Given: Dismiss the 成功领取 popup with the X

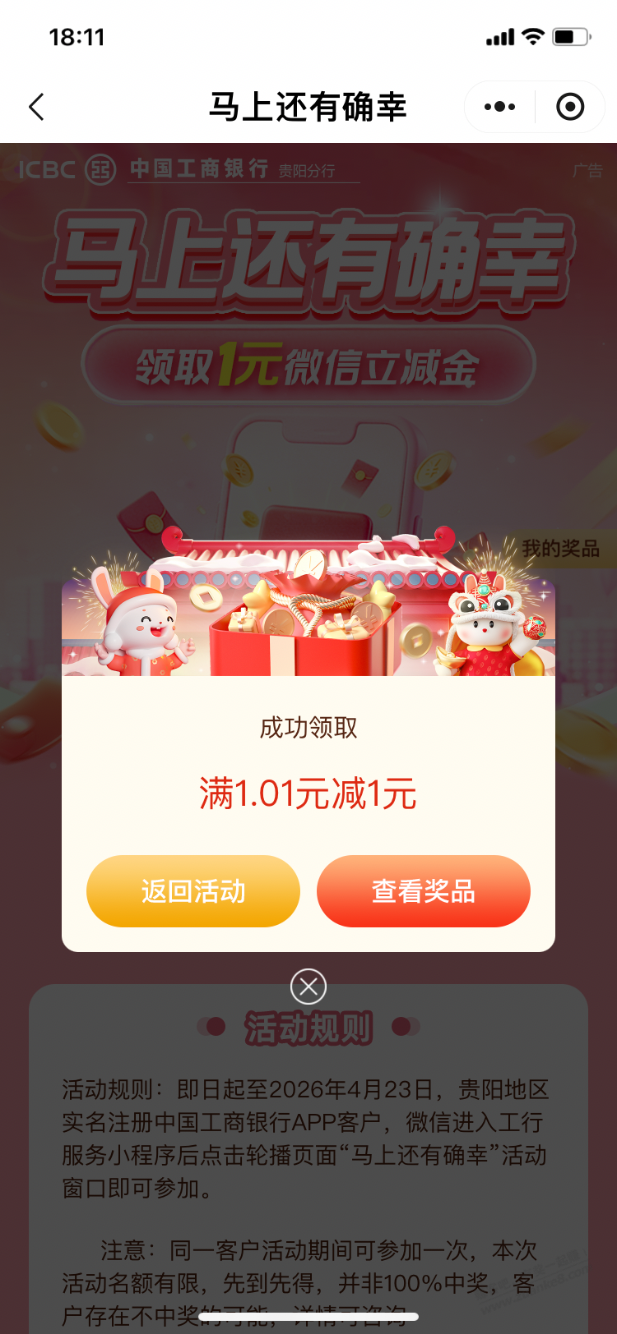Looking at the screenshot, I should 308,987.
